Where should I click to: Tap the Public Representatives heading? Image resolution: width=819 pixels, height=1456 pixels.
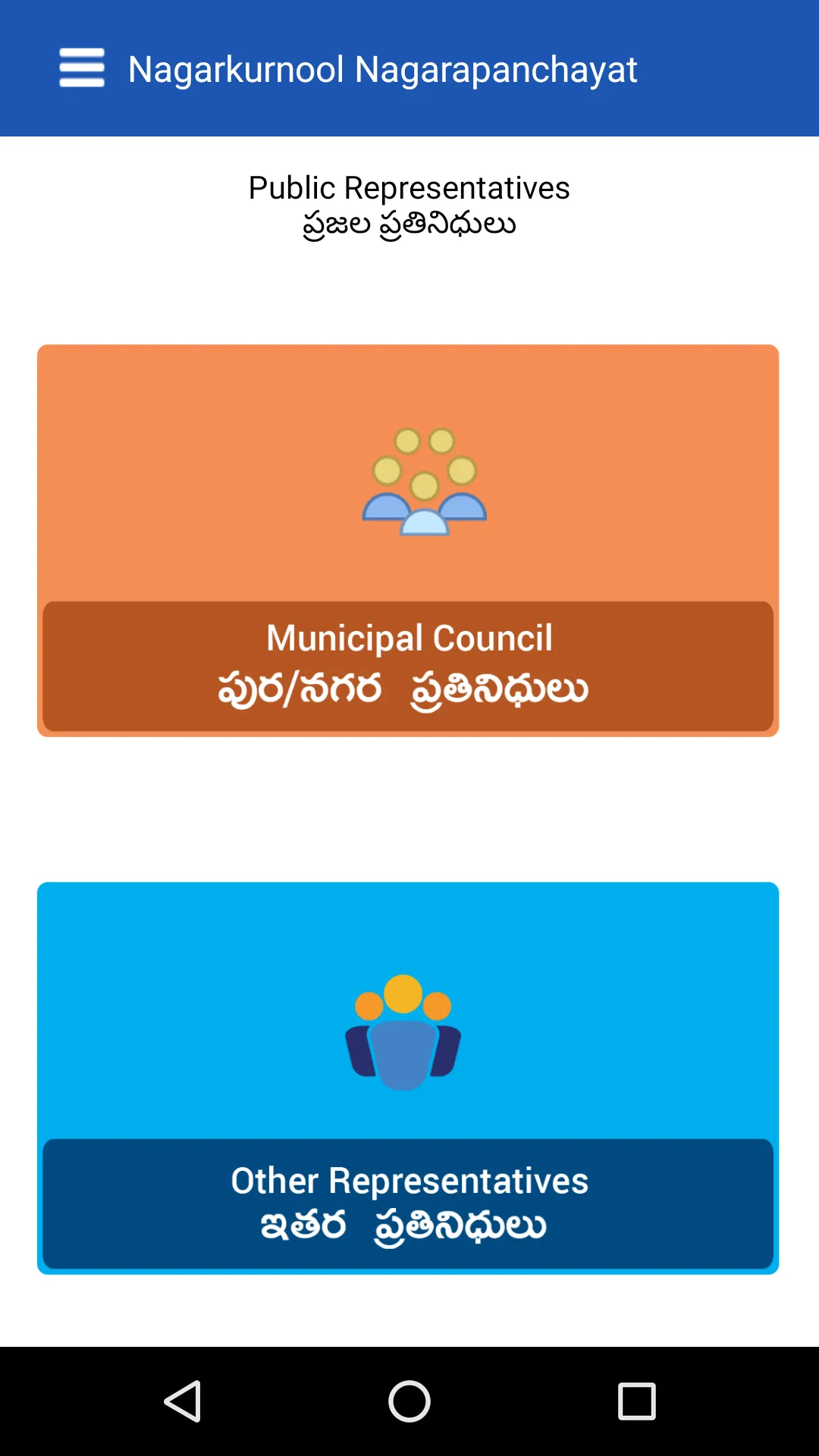[x=409, y=188]
